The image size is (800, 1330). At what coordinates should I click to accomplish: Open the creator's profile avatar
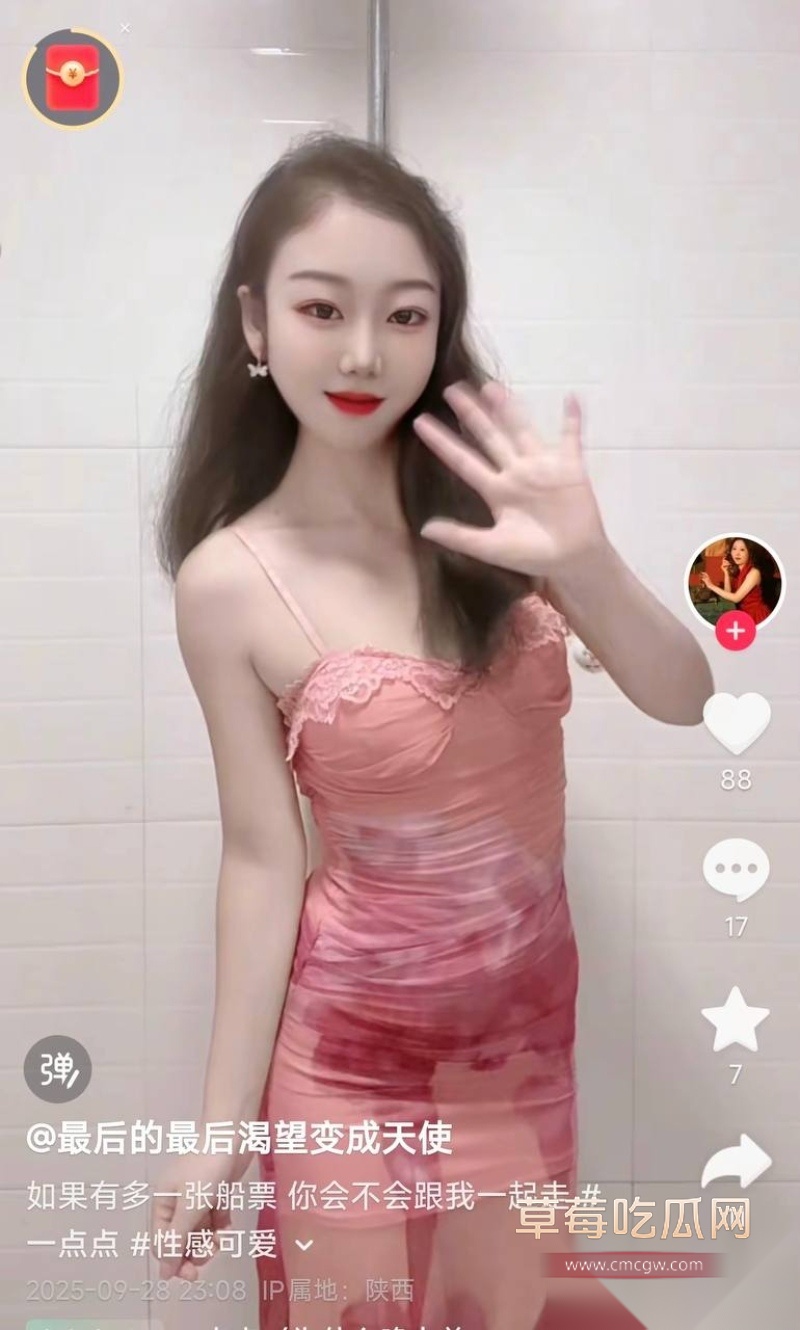click(x=735, y=581)
